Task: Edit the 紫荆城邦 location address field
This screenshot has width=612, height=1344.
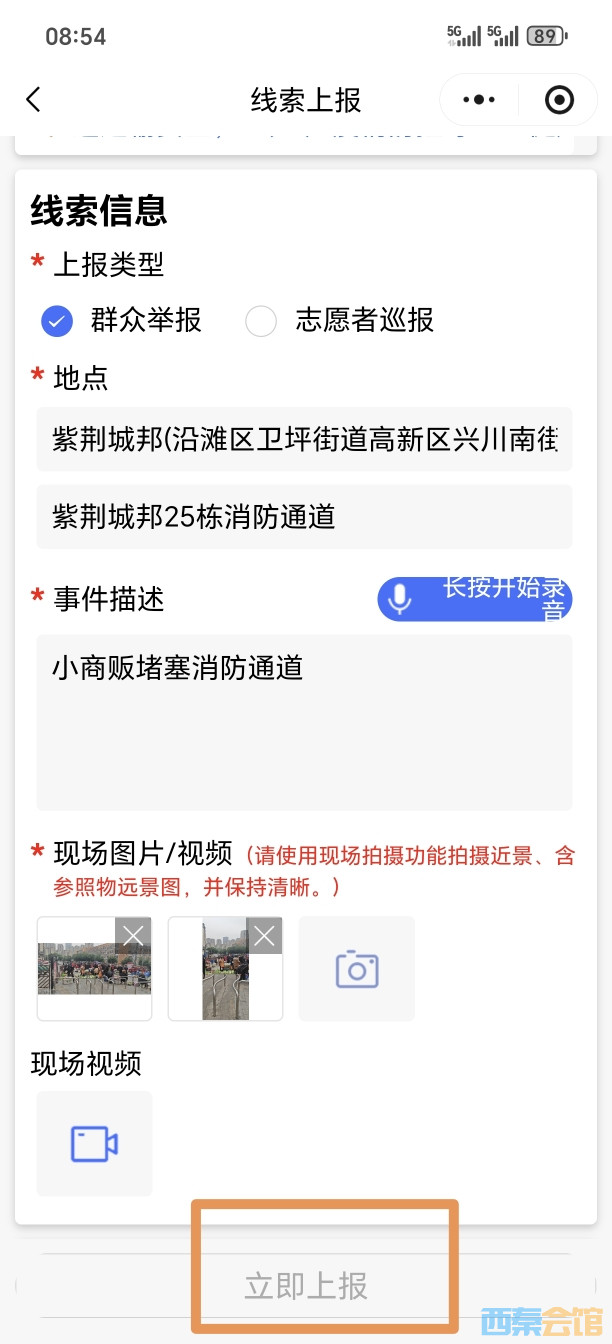Action: point(304,439)
